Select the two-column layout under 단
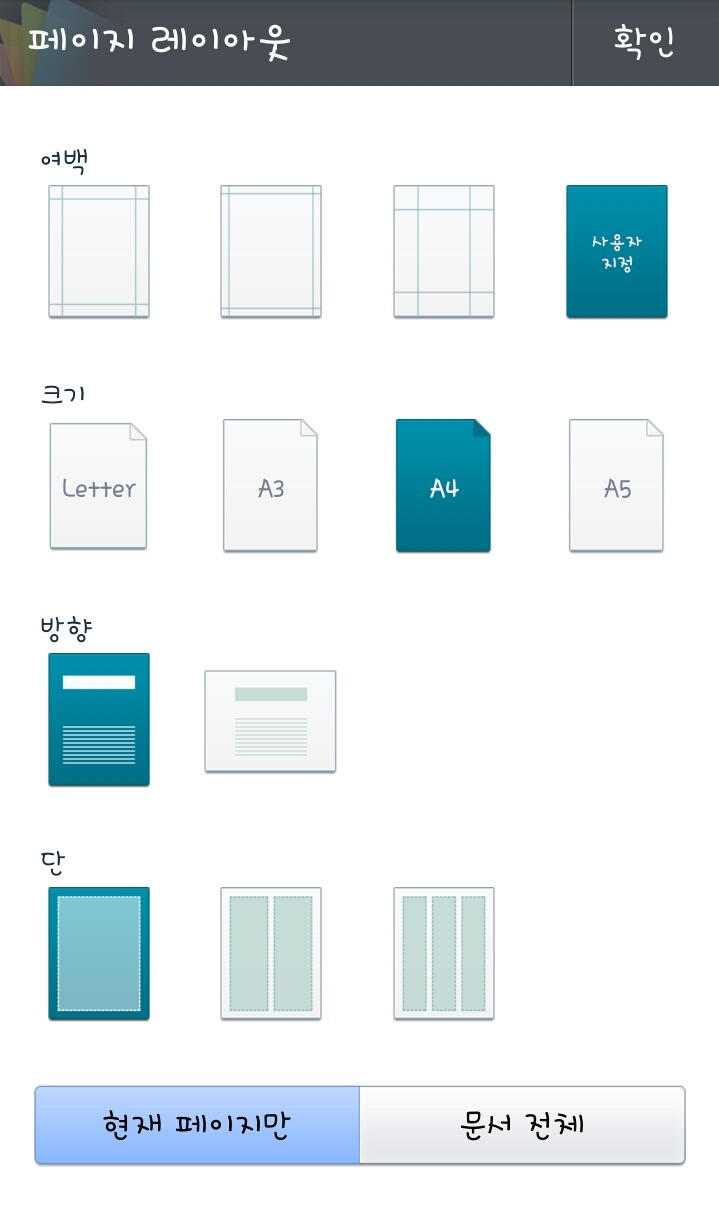 [x=271, y=954]
